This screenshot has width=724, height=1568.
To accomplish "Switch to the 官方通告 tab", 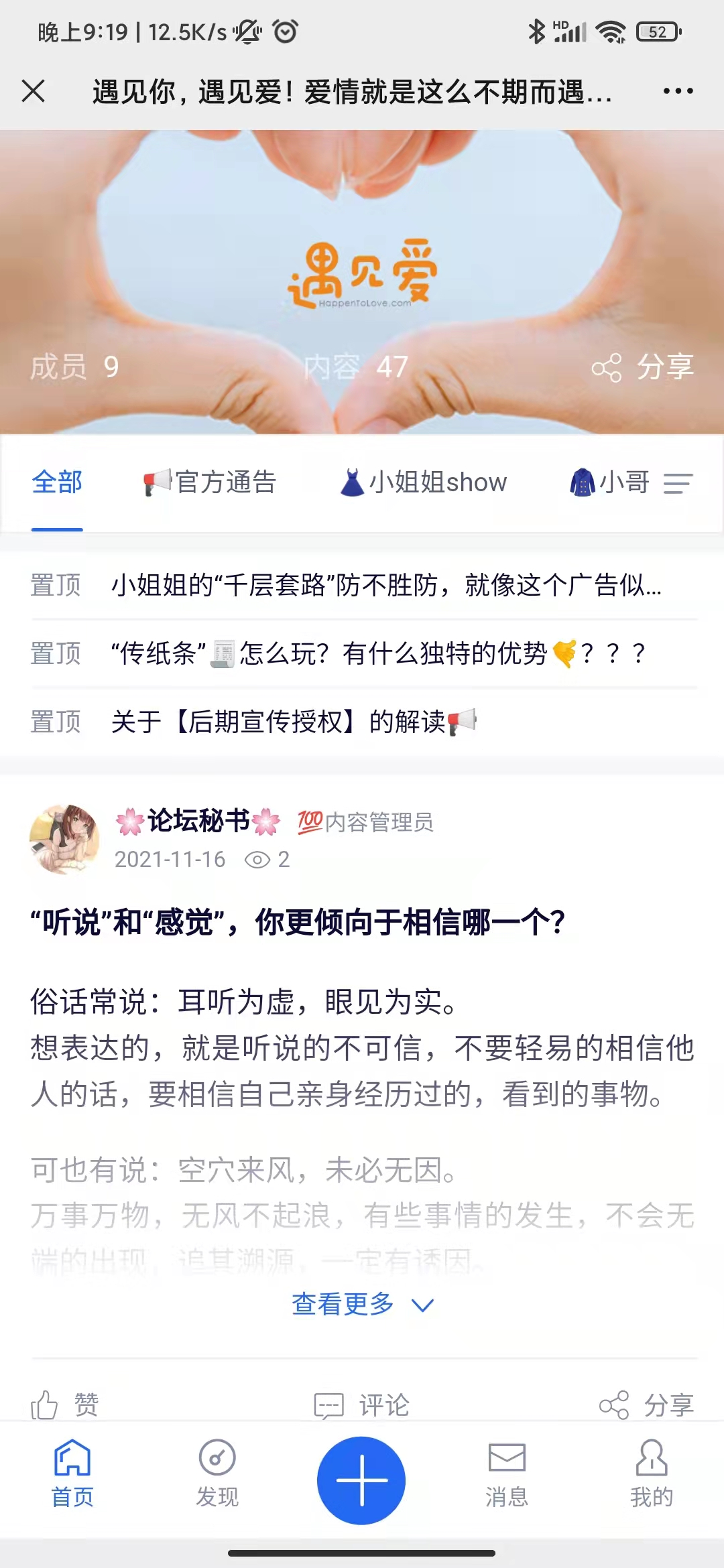I will [x=210, y=482].
